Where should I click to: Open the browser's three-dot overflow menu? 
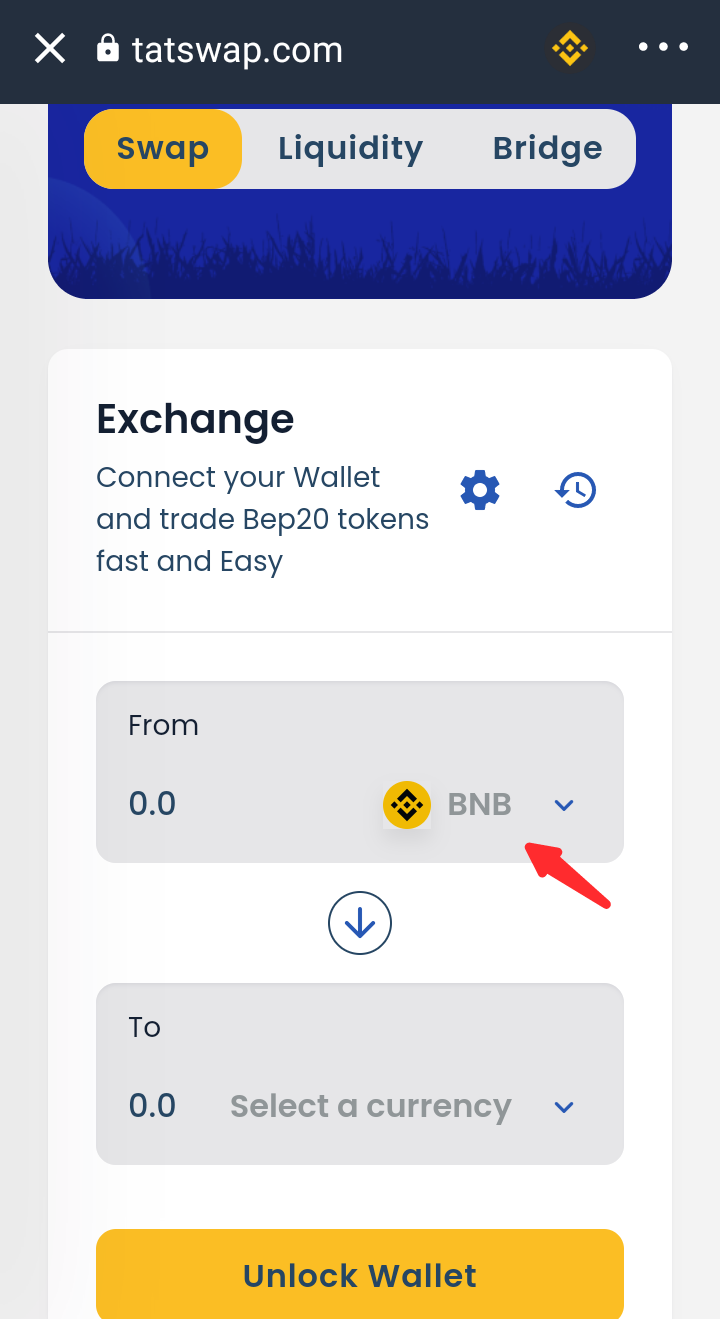pyautogui.click(x=663, y=47)
